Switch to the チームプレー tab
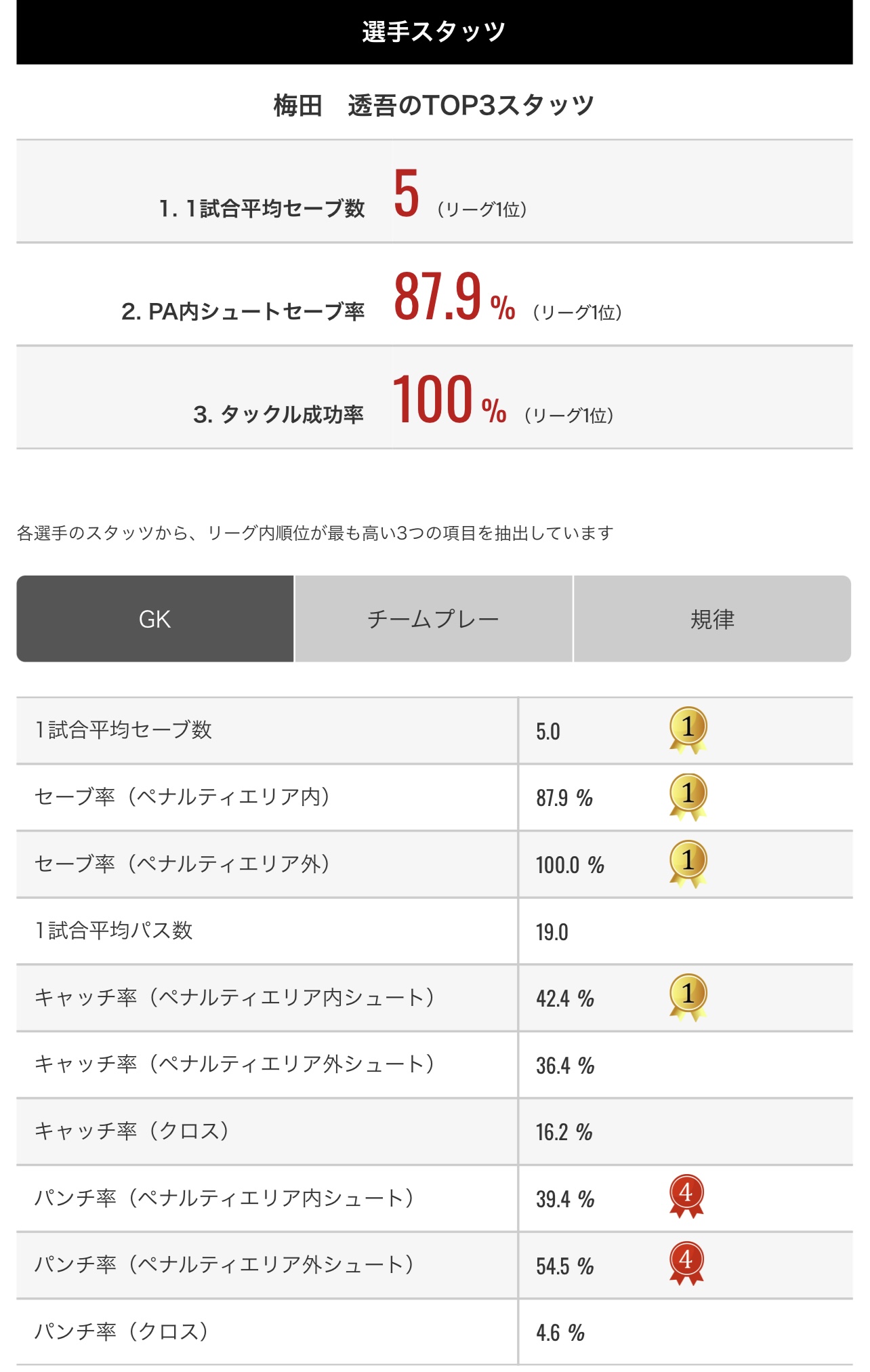This screenshot has height=1372, width=870. 434,619
